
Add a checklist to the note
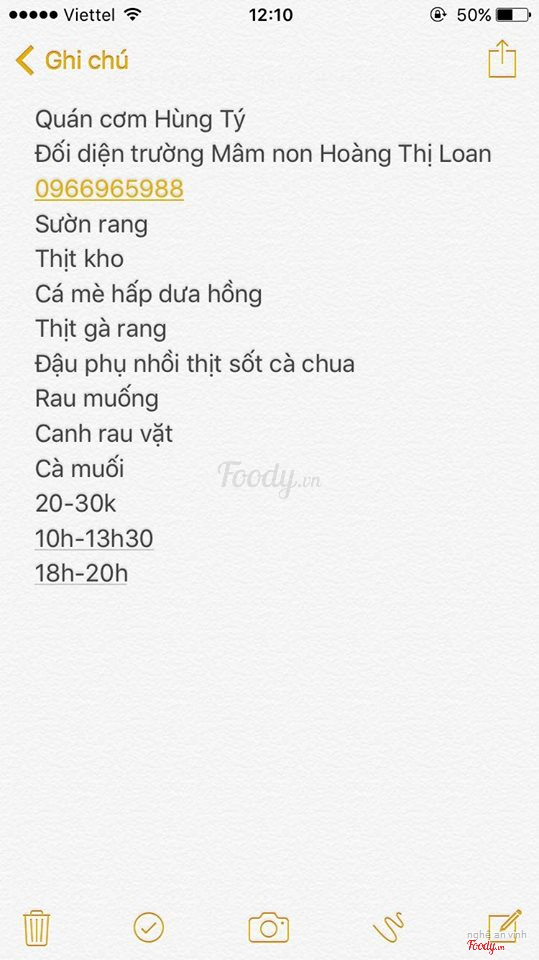pos(148,928)
